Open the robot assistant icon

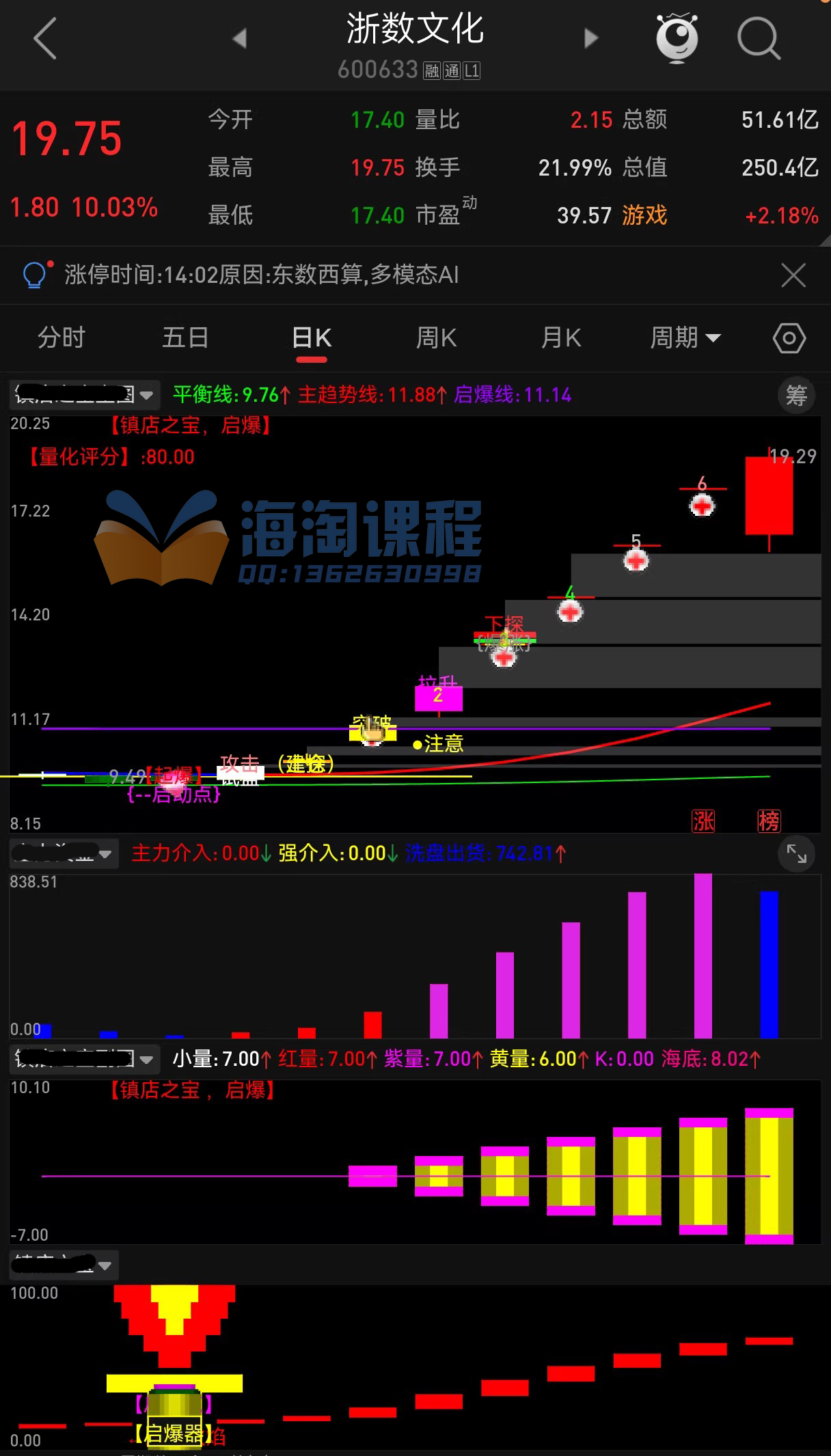[677, 38]
